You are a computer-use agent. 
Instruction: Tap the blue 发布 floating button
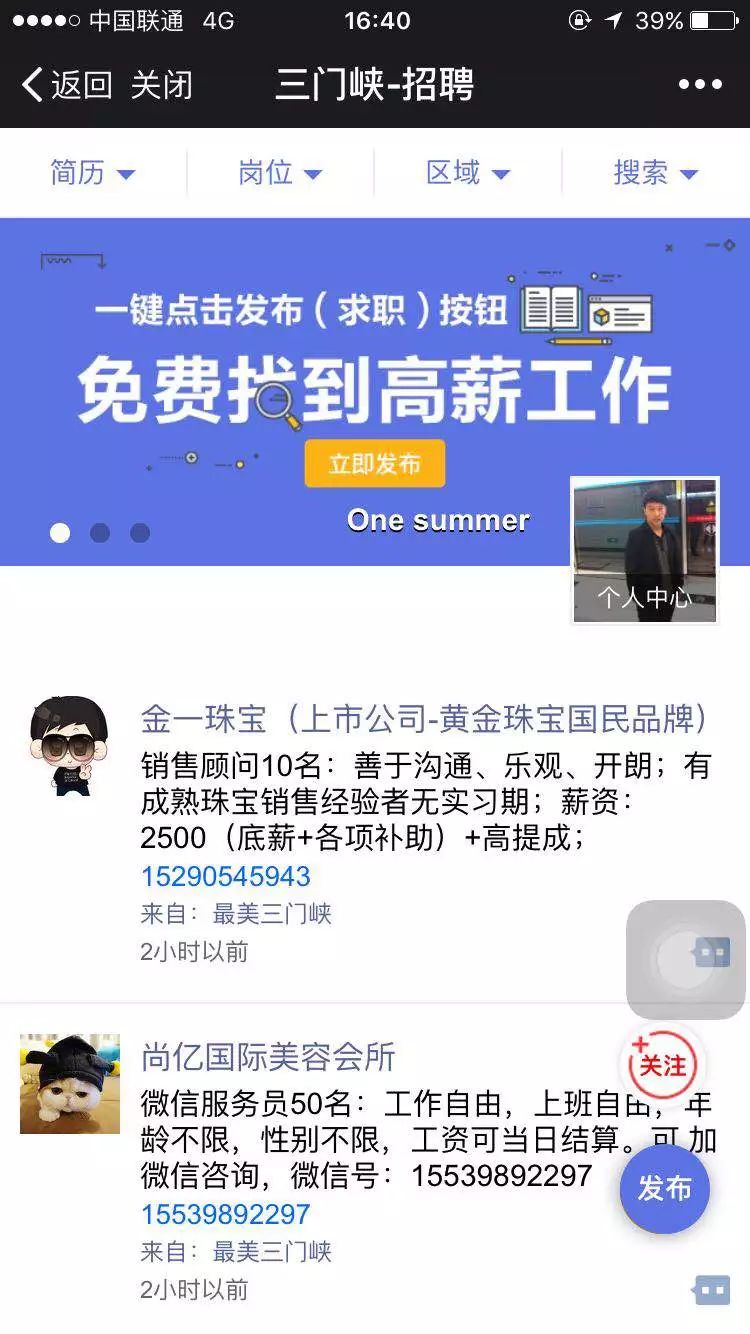click(x=665, y=1189)
